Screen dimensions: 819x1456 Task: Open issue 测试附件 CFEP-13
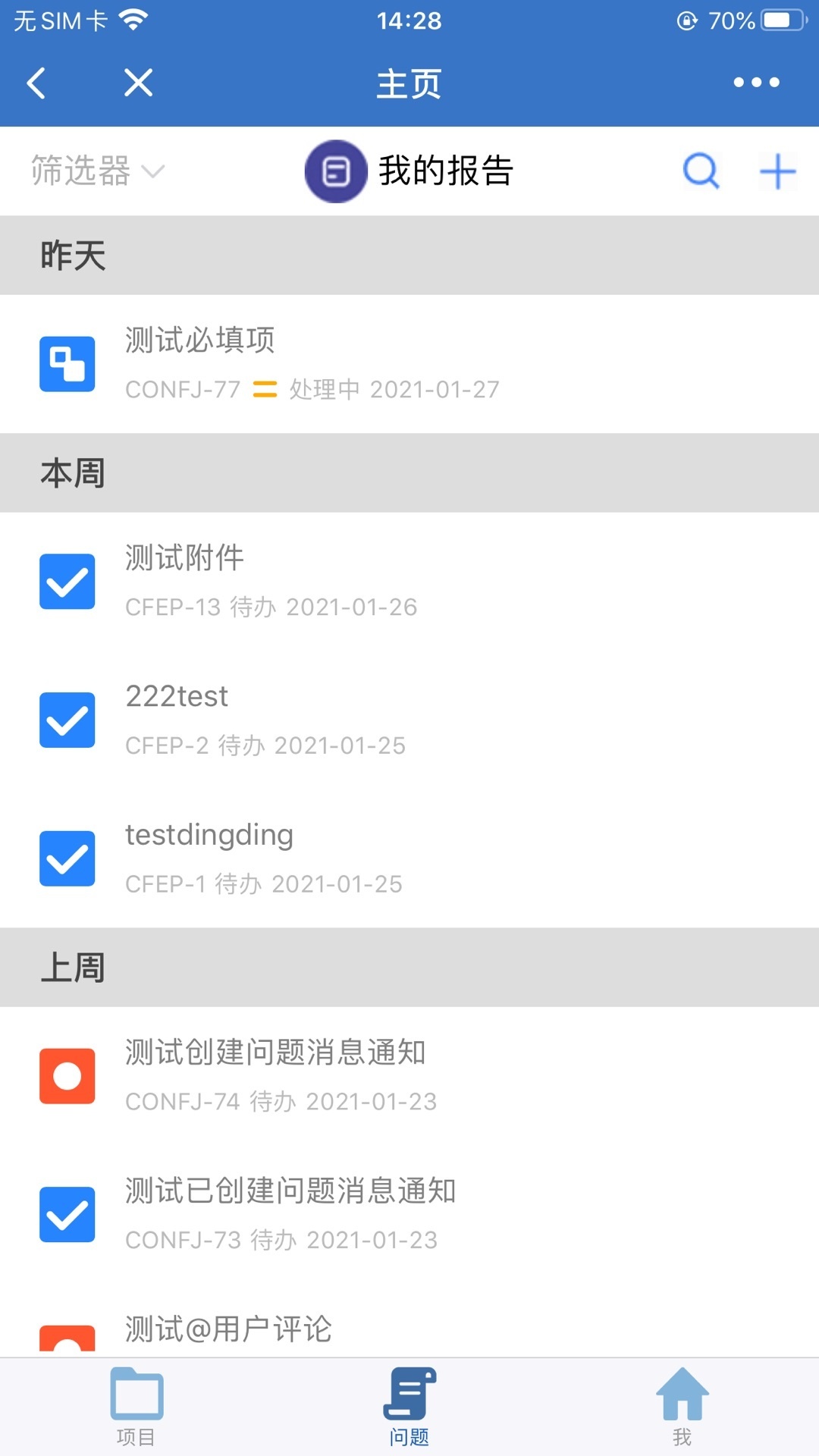409,582
